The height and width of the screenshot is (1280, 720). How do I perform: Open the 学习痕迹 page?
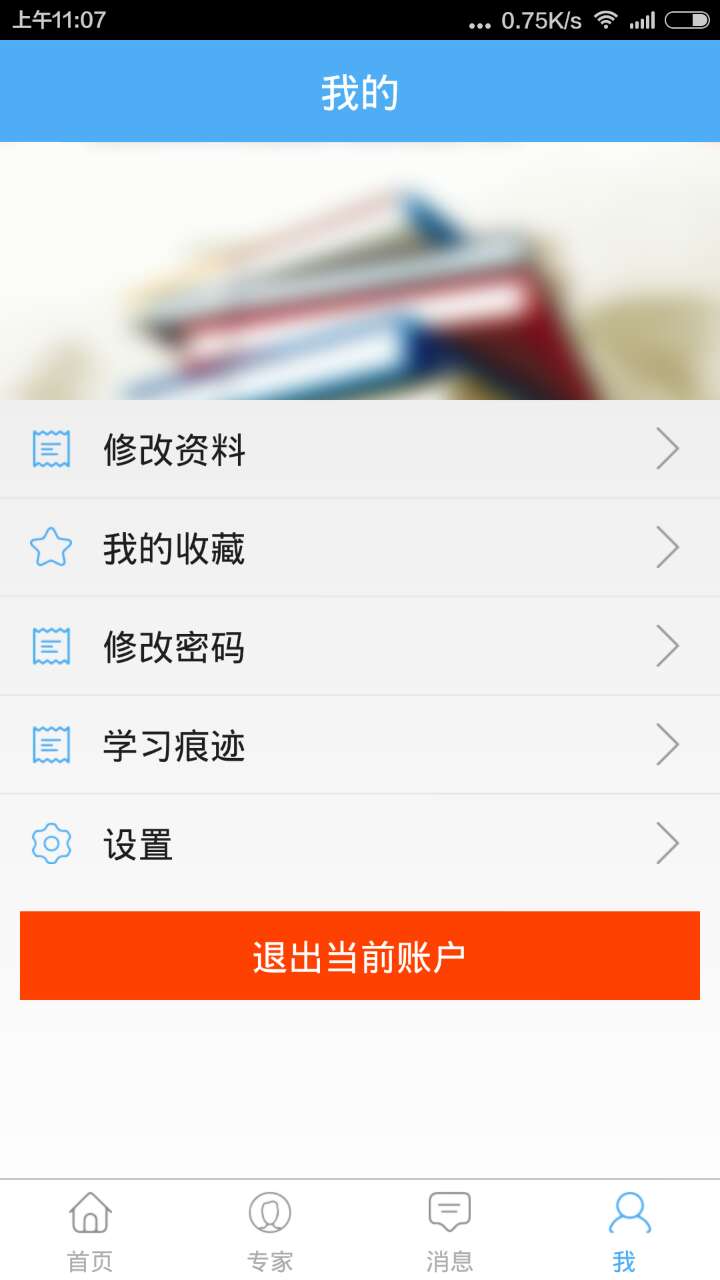pos(360,744)
